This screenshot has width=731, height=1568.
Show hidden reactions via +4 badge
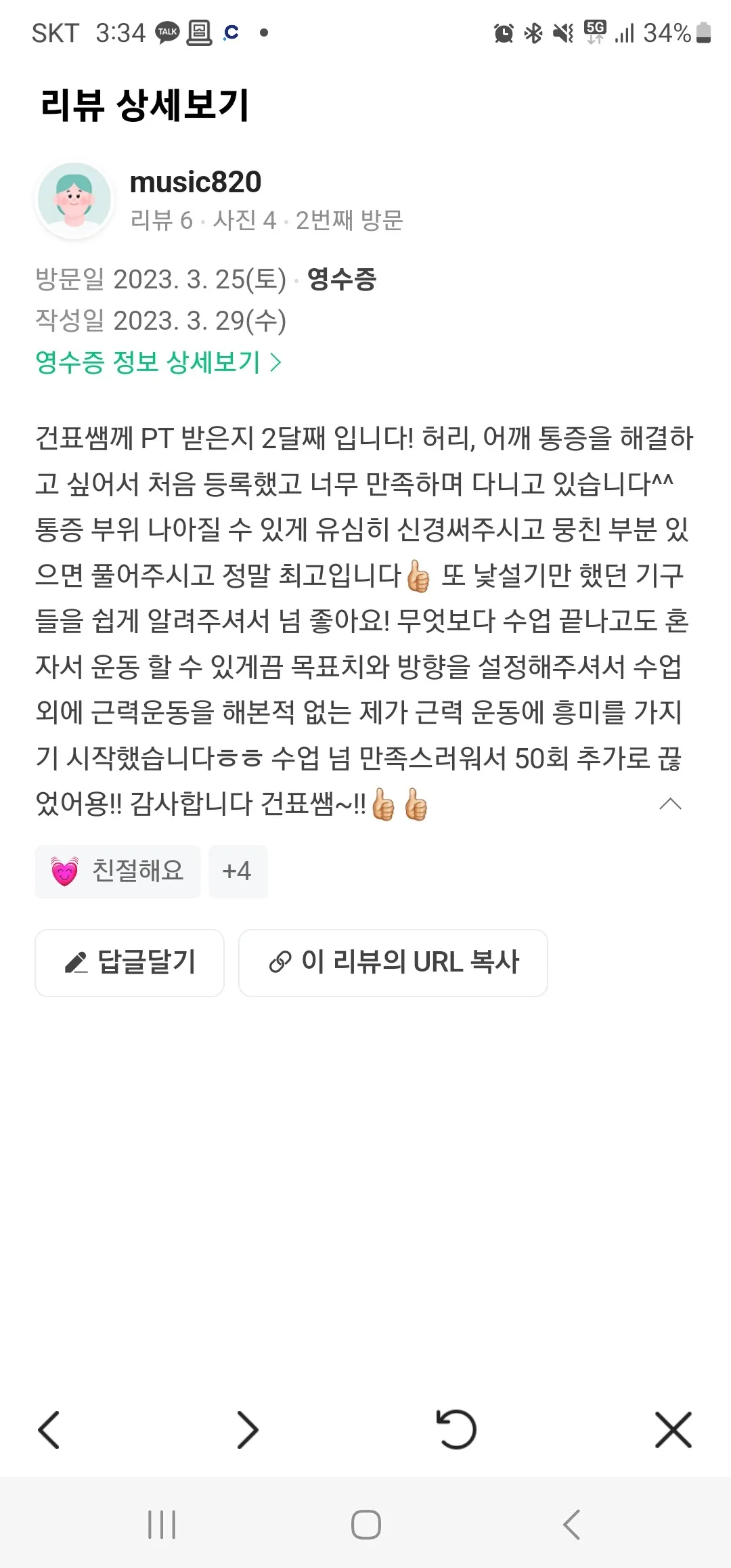(238, 871)
